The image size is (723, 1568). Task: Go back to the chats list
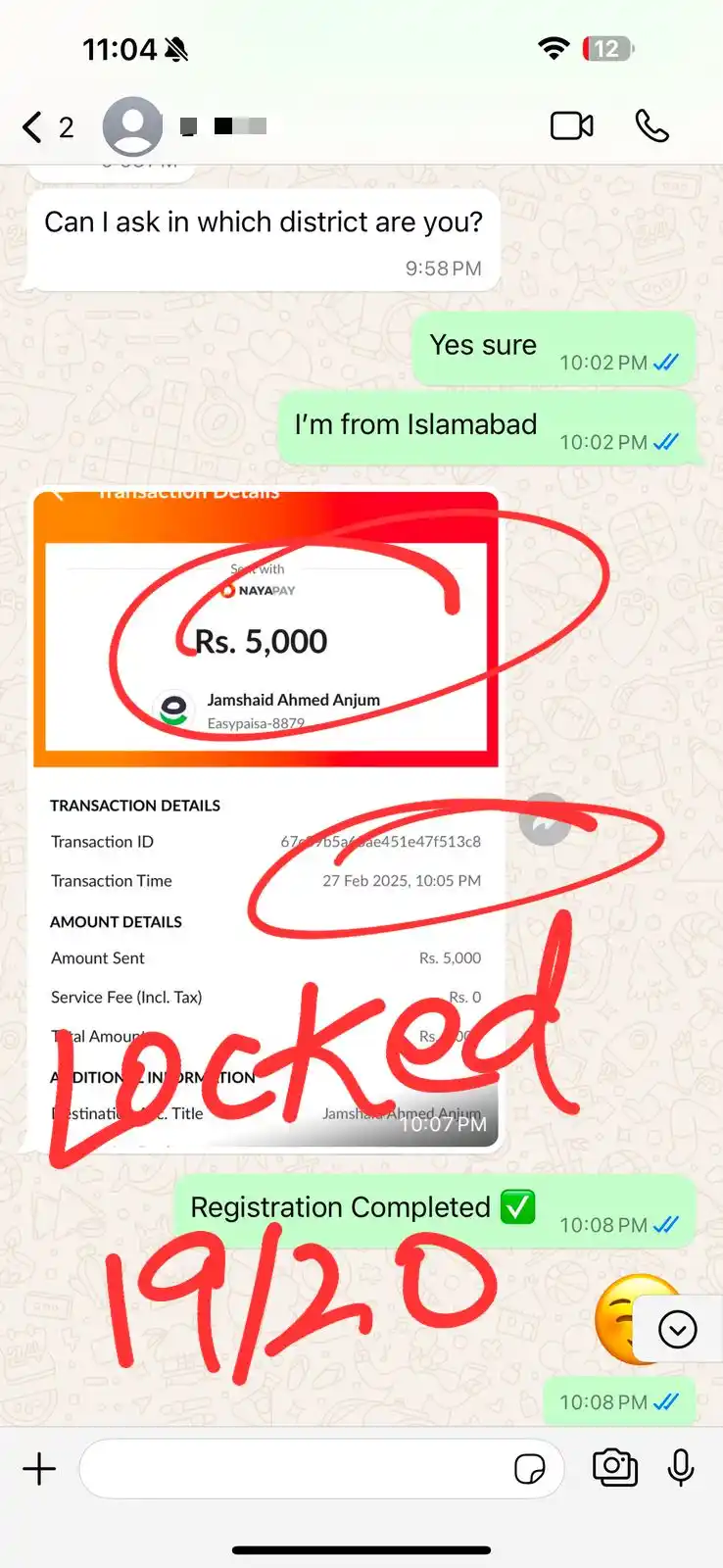34,127
